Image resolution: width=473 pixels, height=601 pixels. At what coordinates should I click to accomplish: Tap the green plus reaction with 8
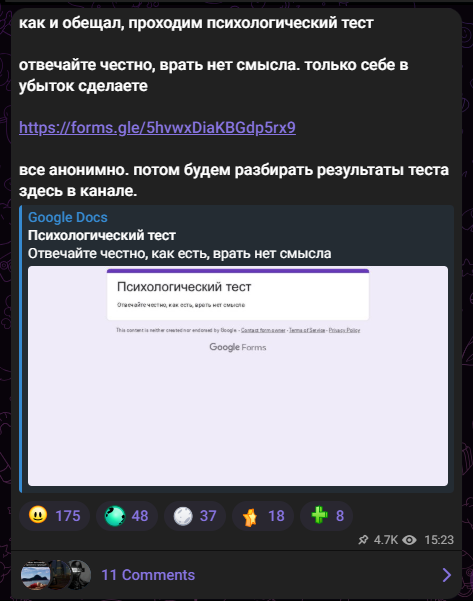[327, 516]
